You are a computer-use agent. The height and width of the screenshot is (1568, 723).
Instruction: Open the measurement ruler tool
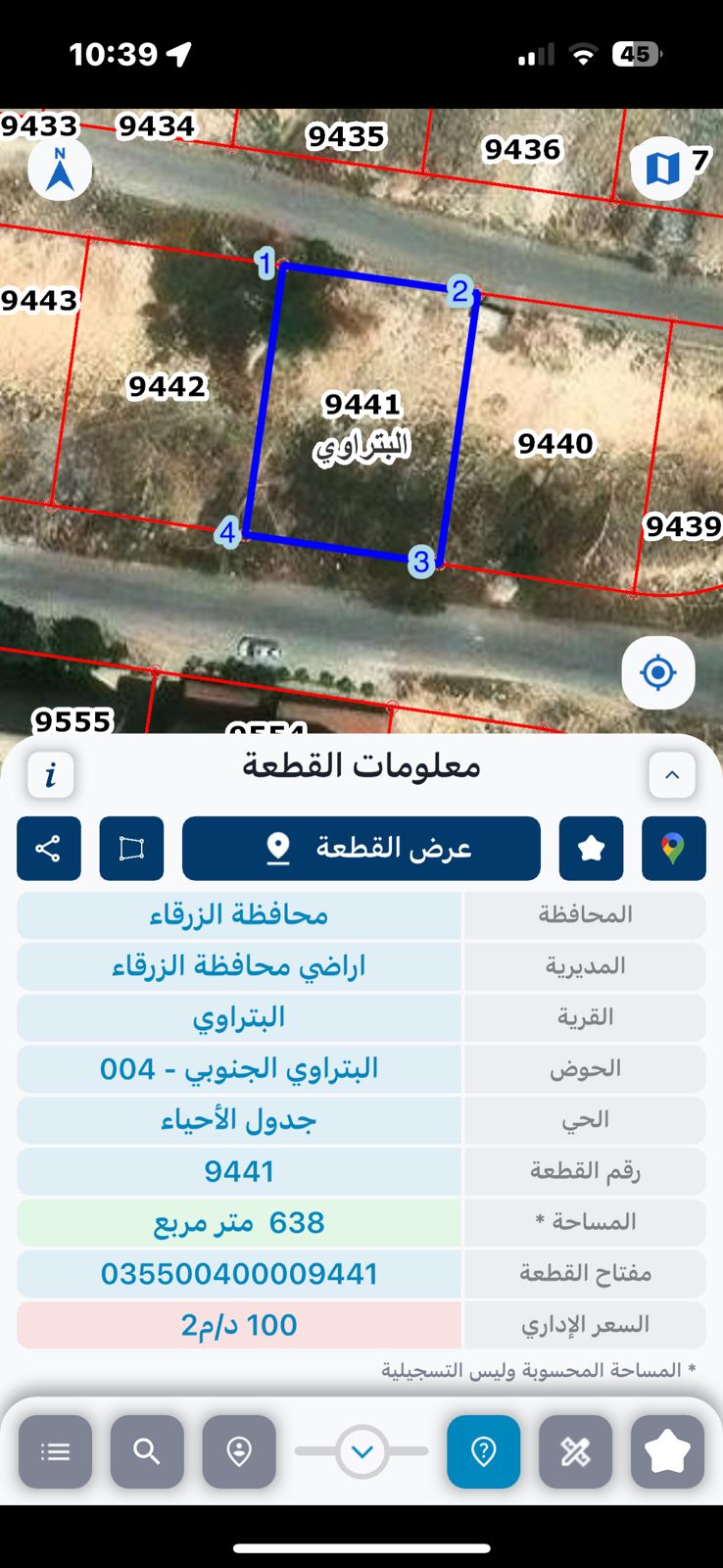tap(576, 1451)
